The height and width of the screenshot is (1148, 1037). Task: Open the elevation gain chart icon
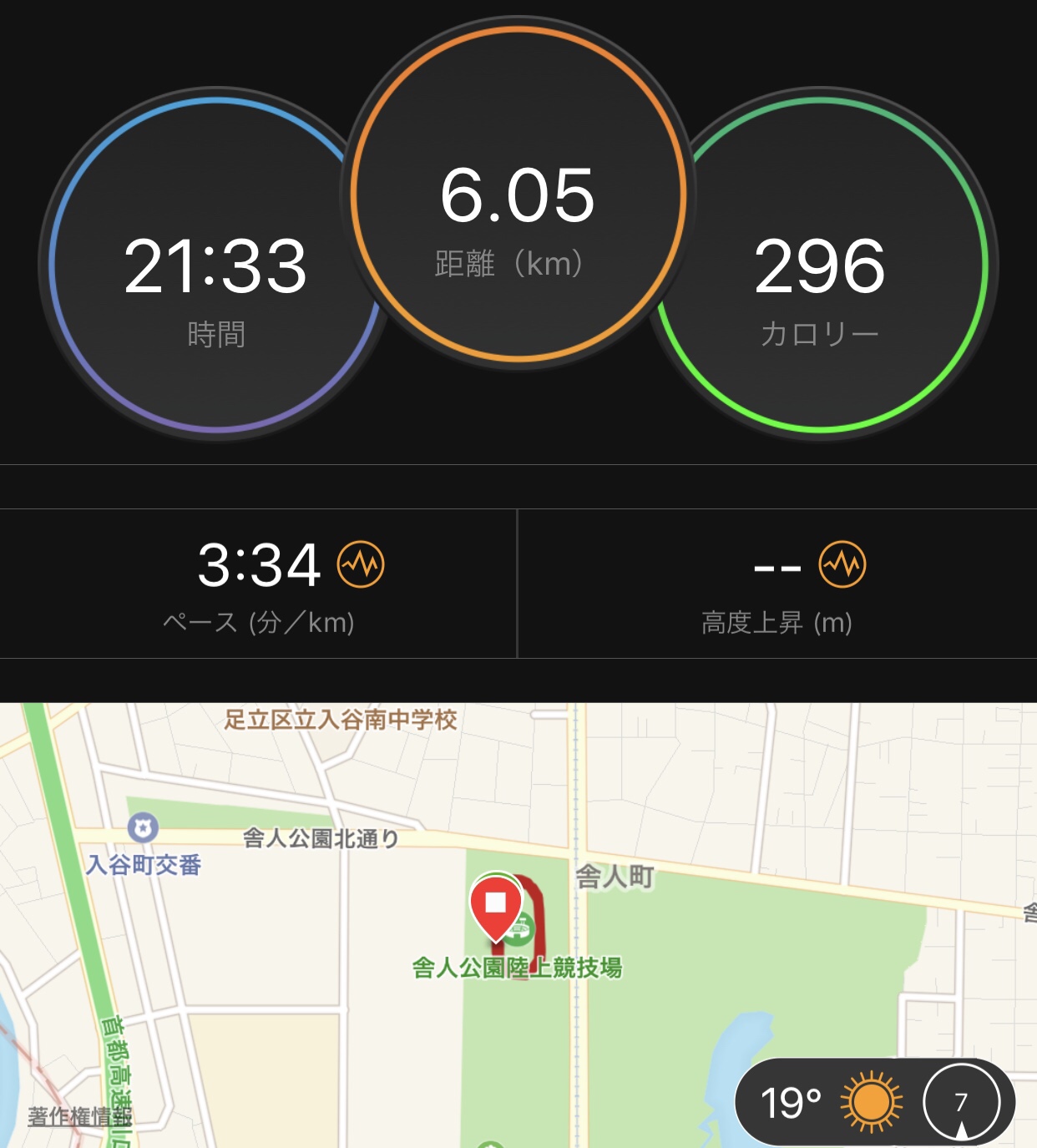(842, 564)
